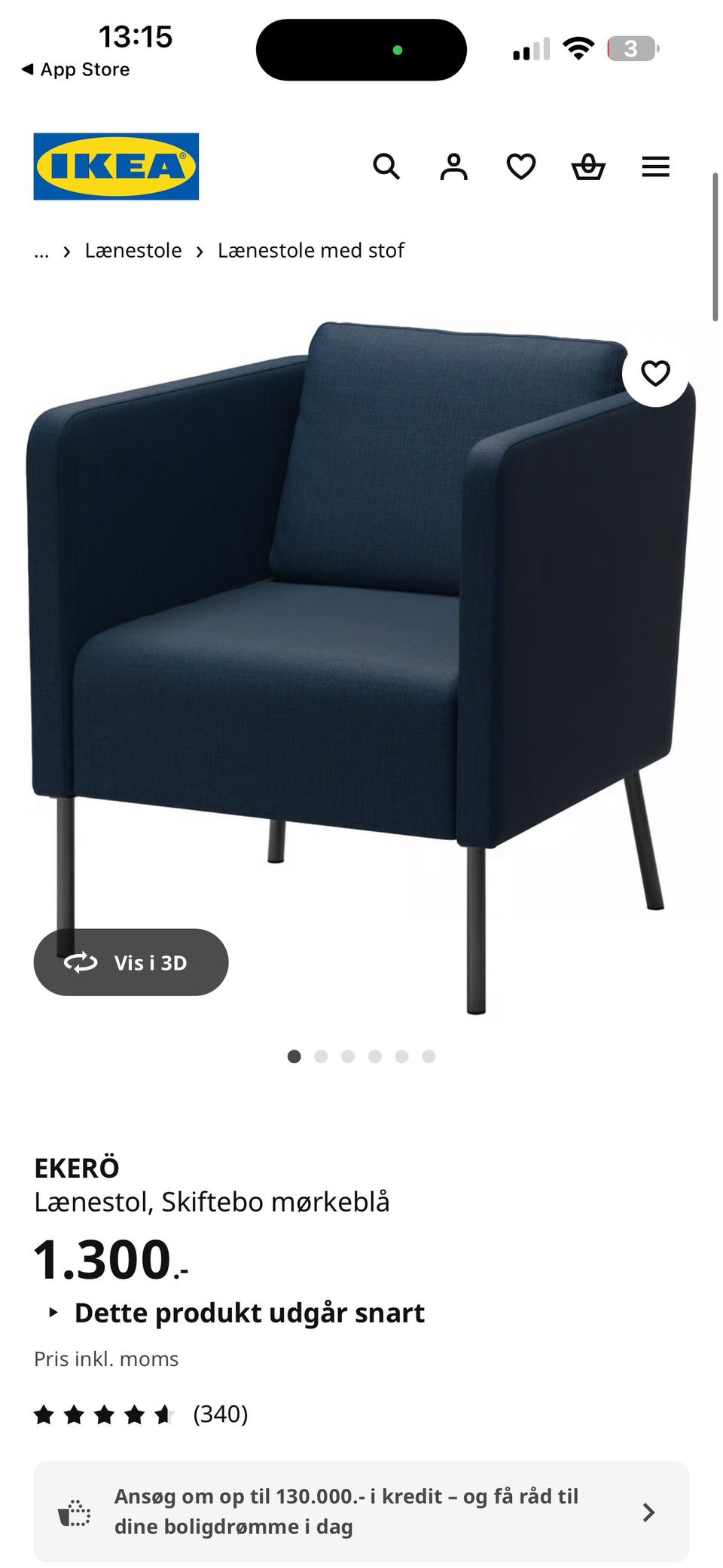The image size is (723, 1568).
Task: Jump to second product image dot
Action: coord(321,1056)
